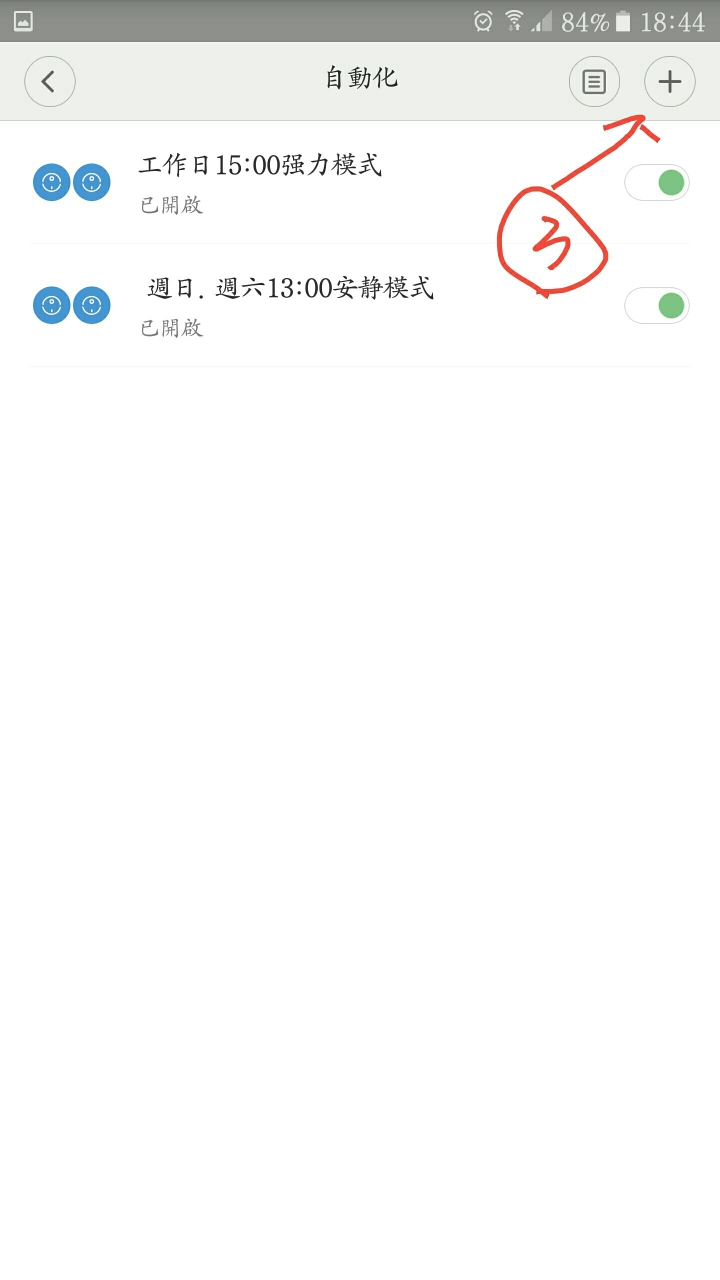Add a new automation with plus icon
This screenshot has height=1280, width=720.
pyautogui.click(x=669, y=81)
